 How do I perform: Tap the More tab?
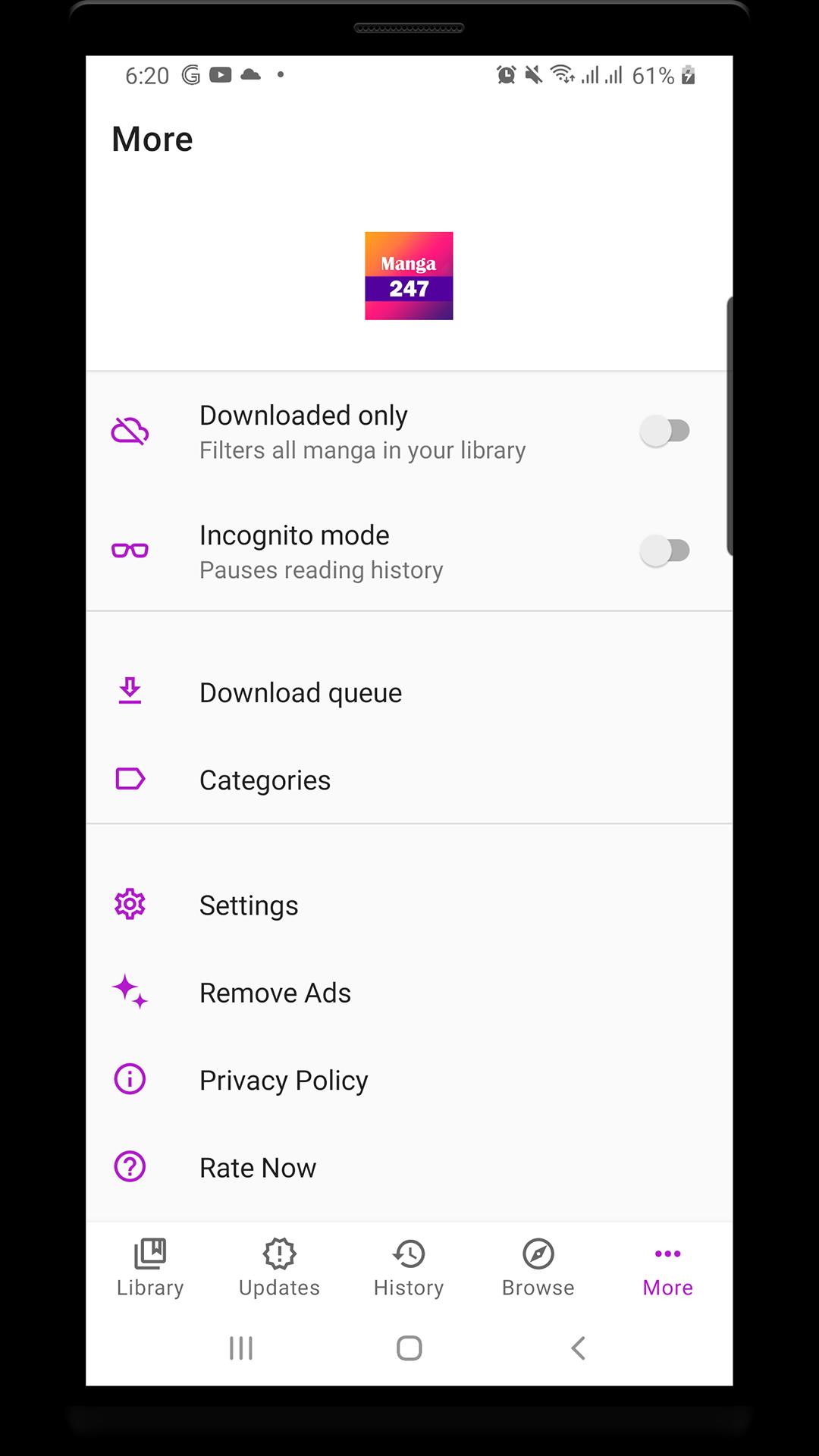click(x=667, y=1268)
